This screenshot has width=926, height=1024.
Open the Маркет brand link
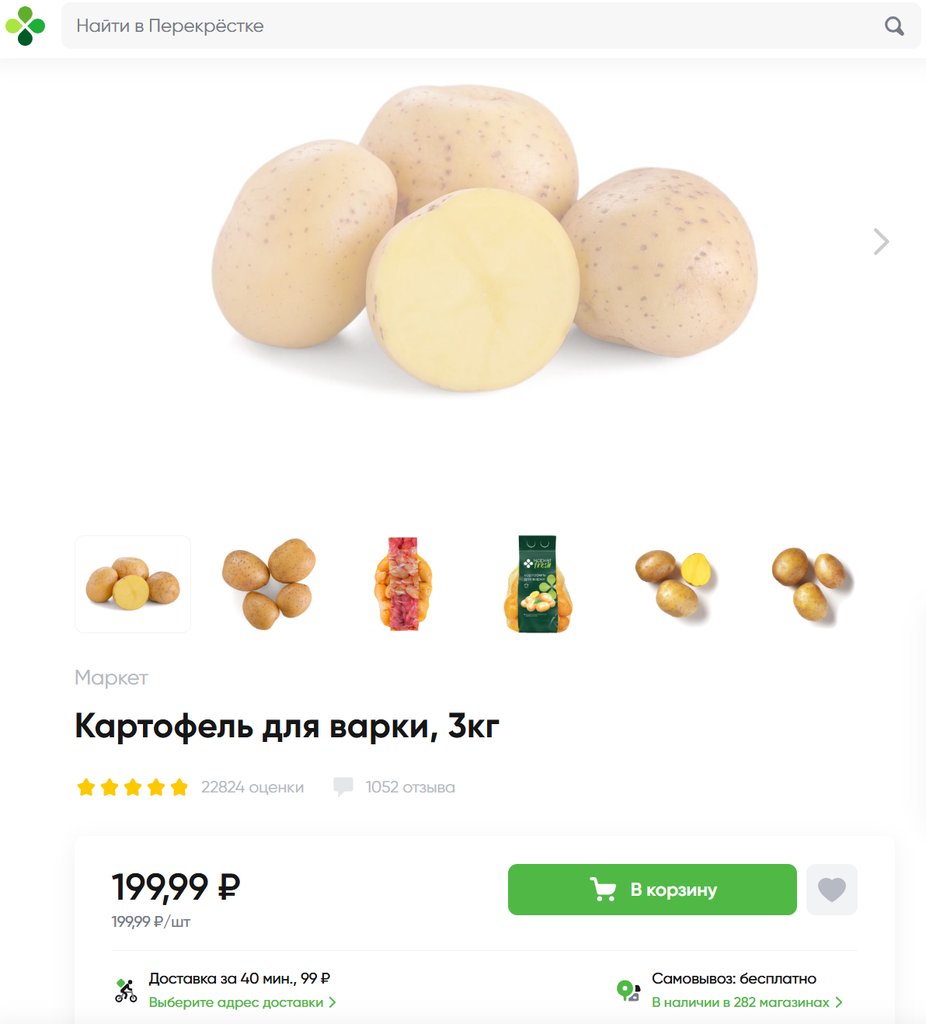[111, 678]
